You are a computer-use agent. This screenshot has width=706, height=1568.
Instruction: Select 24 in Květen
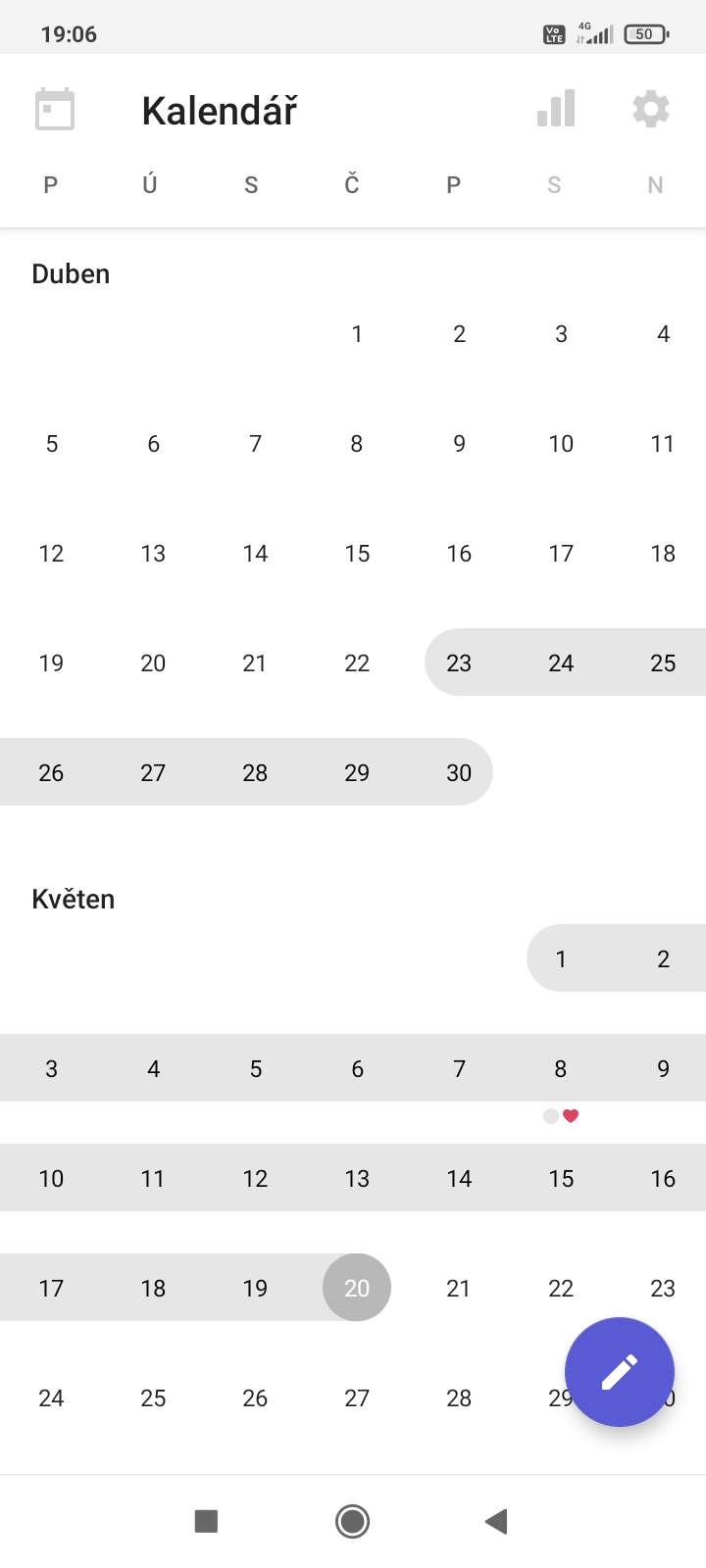(x=51, y=1398)
